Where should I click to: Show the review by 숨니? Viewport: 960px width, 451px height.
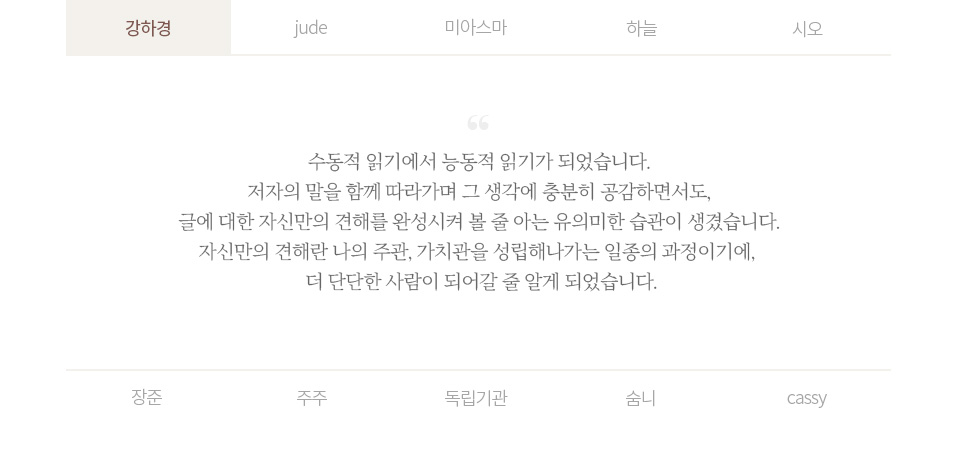tap(641, 398)
